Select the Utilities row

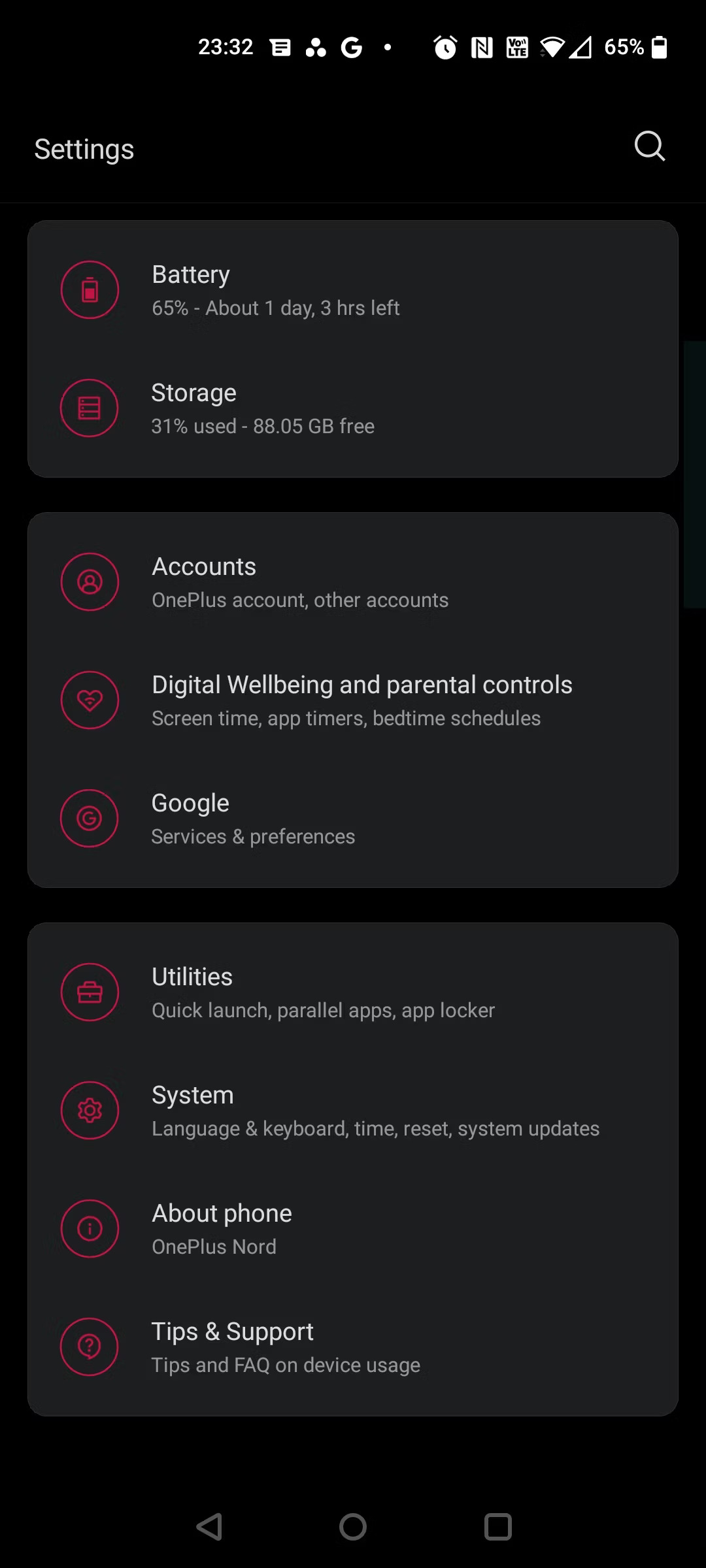353,992
